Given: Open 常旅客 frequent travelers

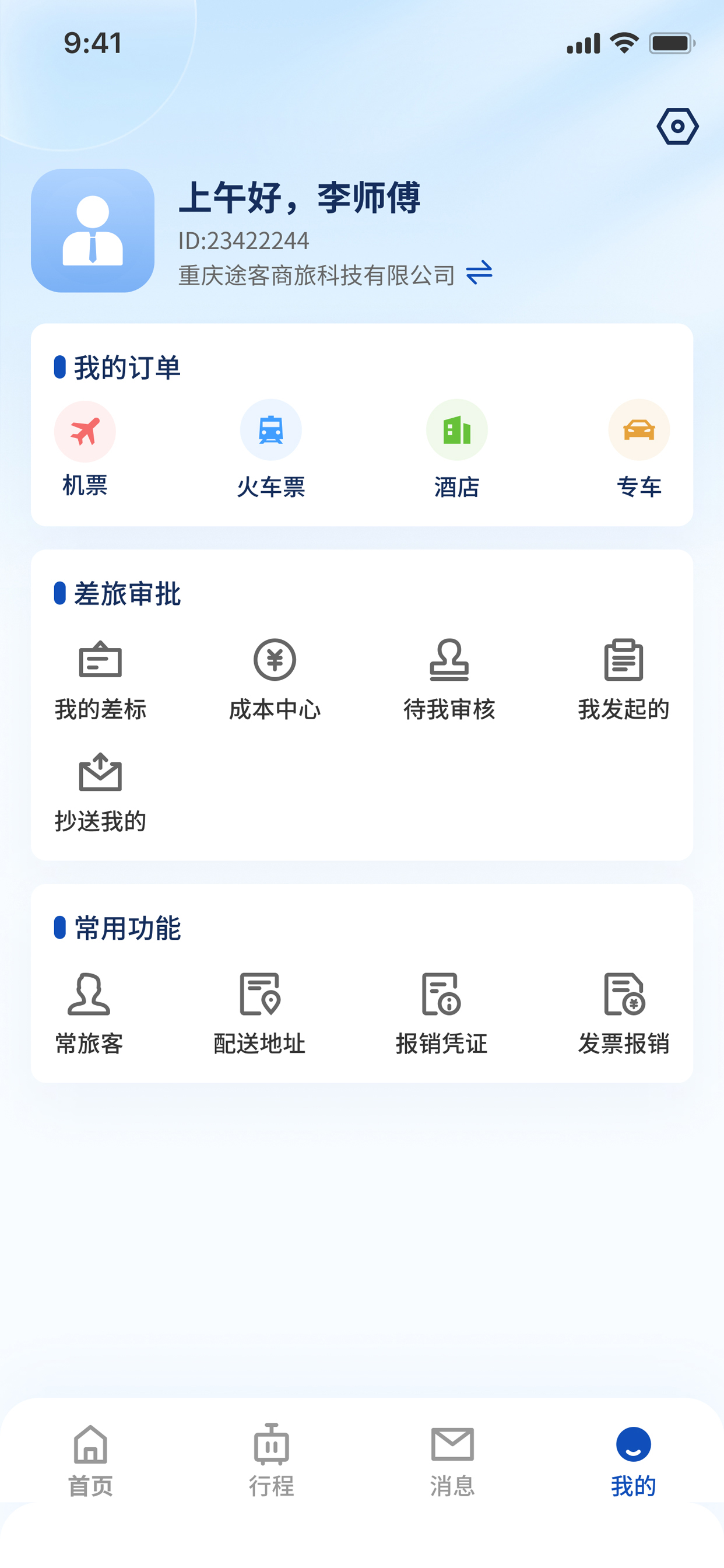Looking at the screenshot, I should click(89, 1014).
